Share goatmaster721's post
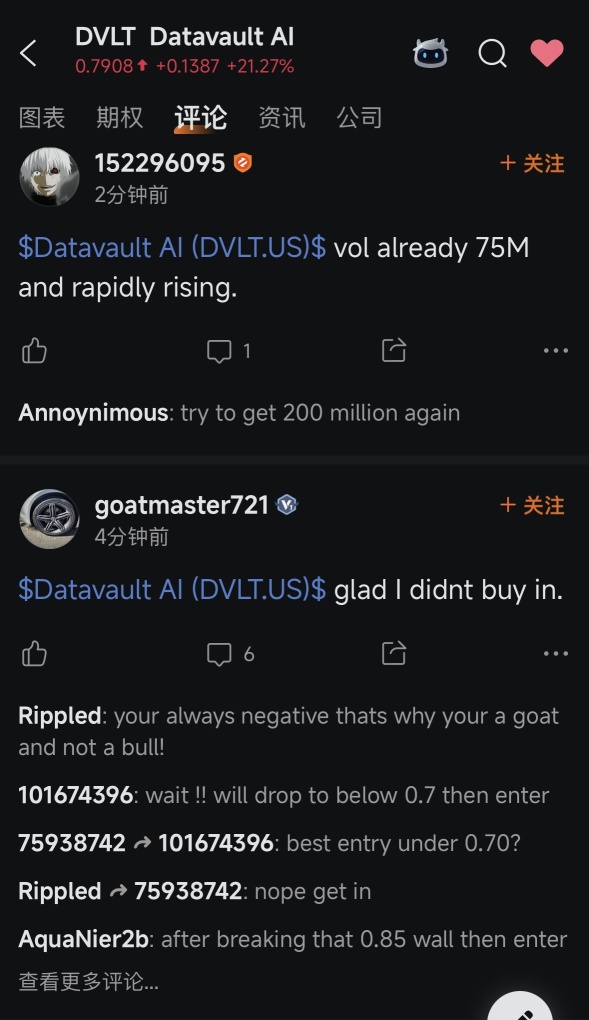Image resolution: width=589 pixels, height=1020 pixels. coord(394,654)
